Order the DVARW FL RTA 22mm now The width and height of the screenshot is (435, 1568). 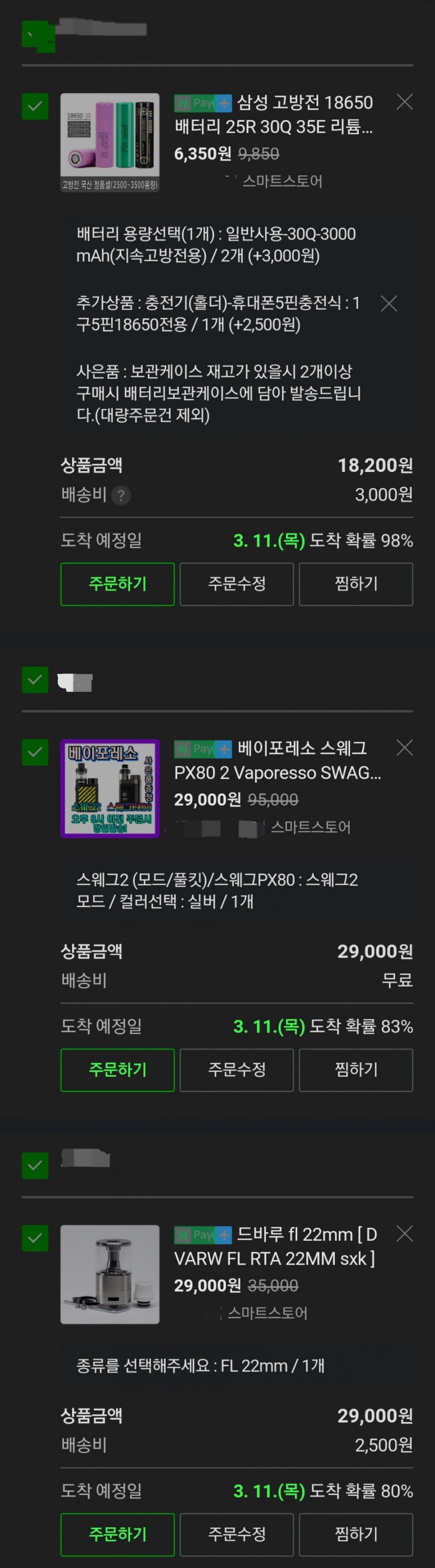[117, 1534]
